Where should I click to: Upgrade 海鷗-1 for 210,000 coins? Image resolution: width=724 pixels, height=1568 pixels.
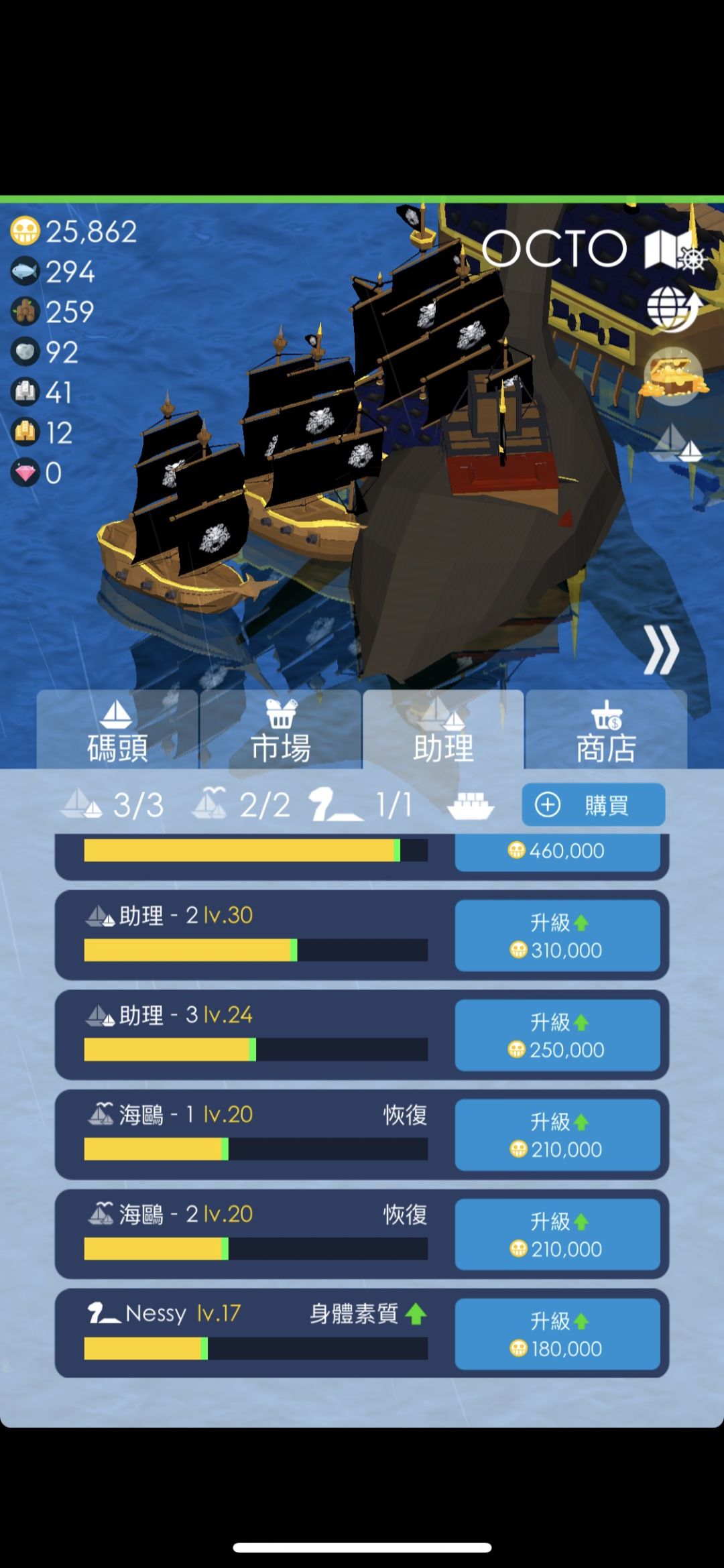[559, 1134]
